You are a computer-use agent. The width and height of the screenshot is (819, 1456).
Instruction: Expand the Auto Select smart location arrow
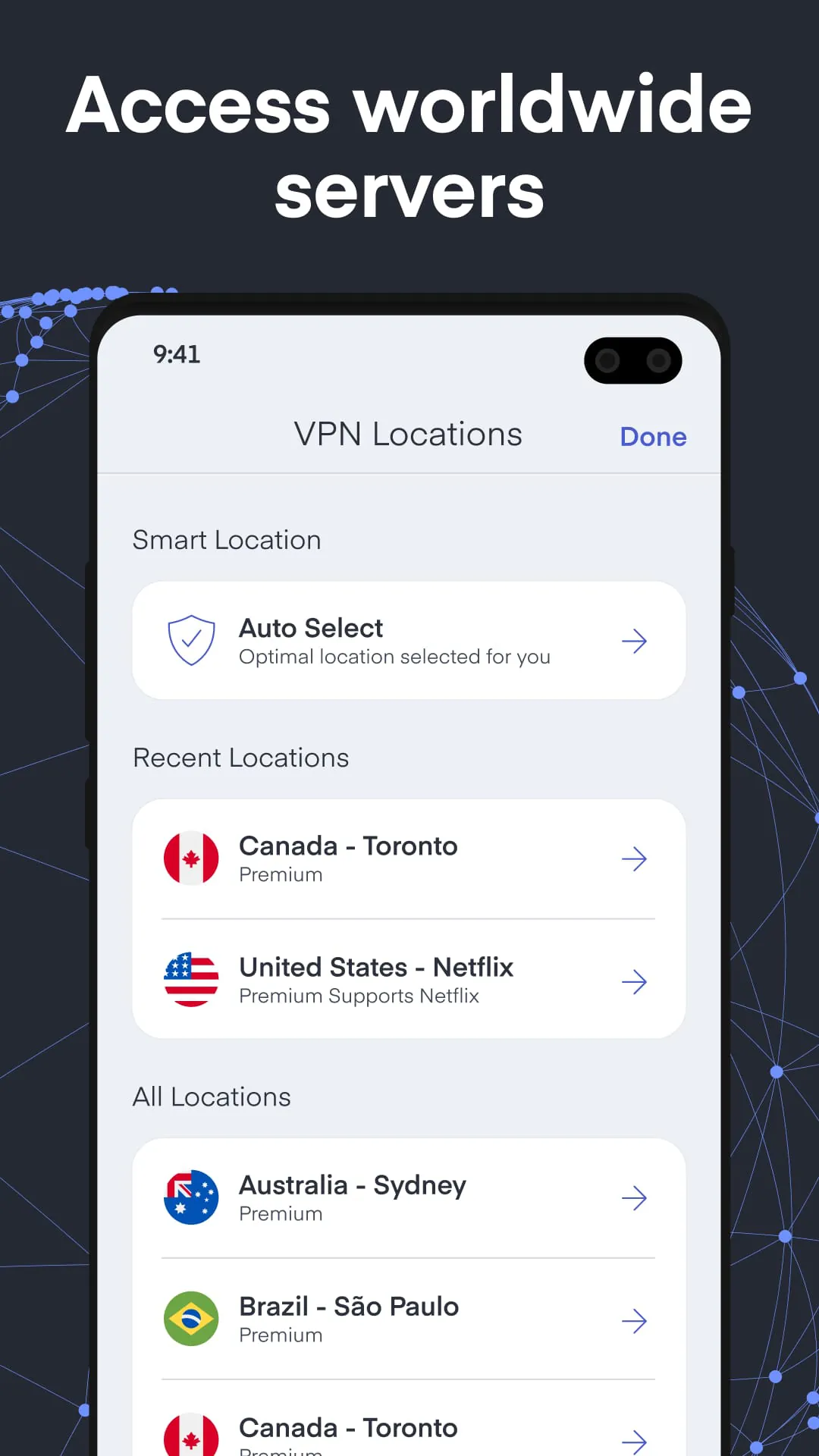(635, 640)
